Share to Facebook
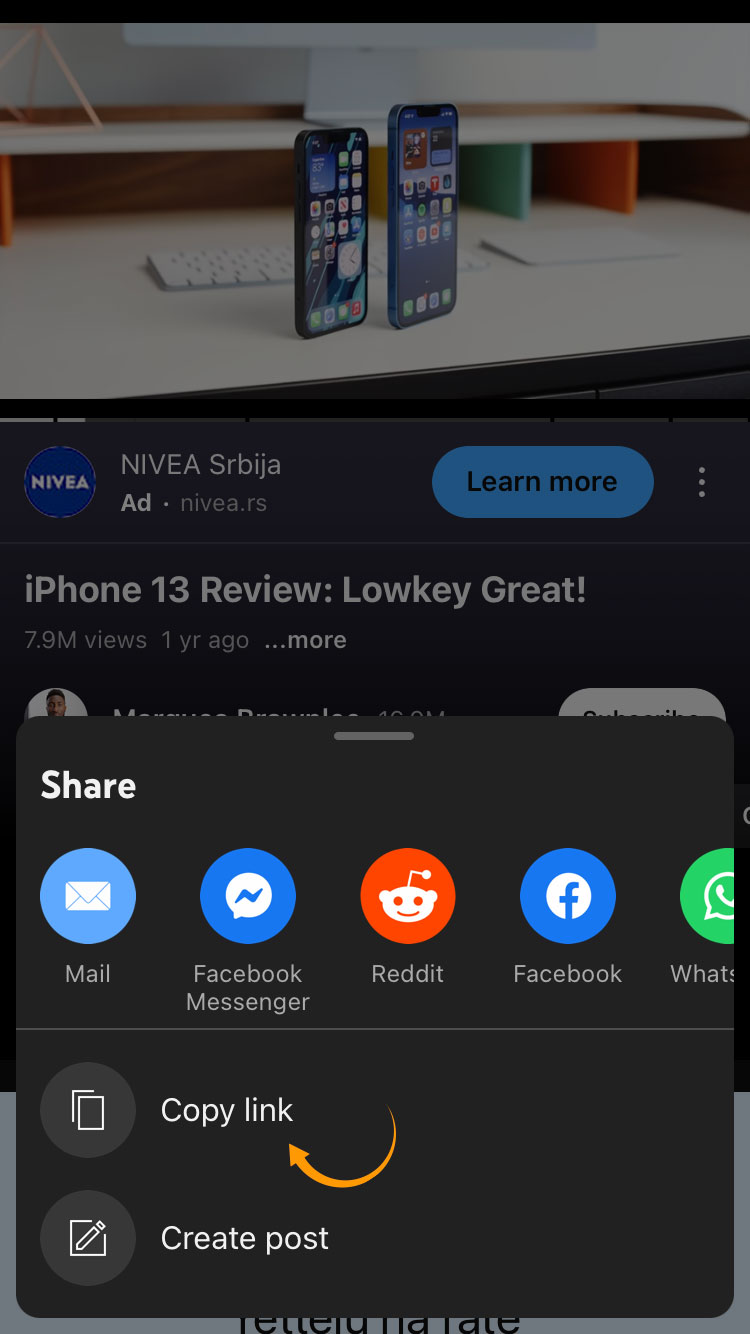This screenshot has height=1334, width=750. click(568, 896)
